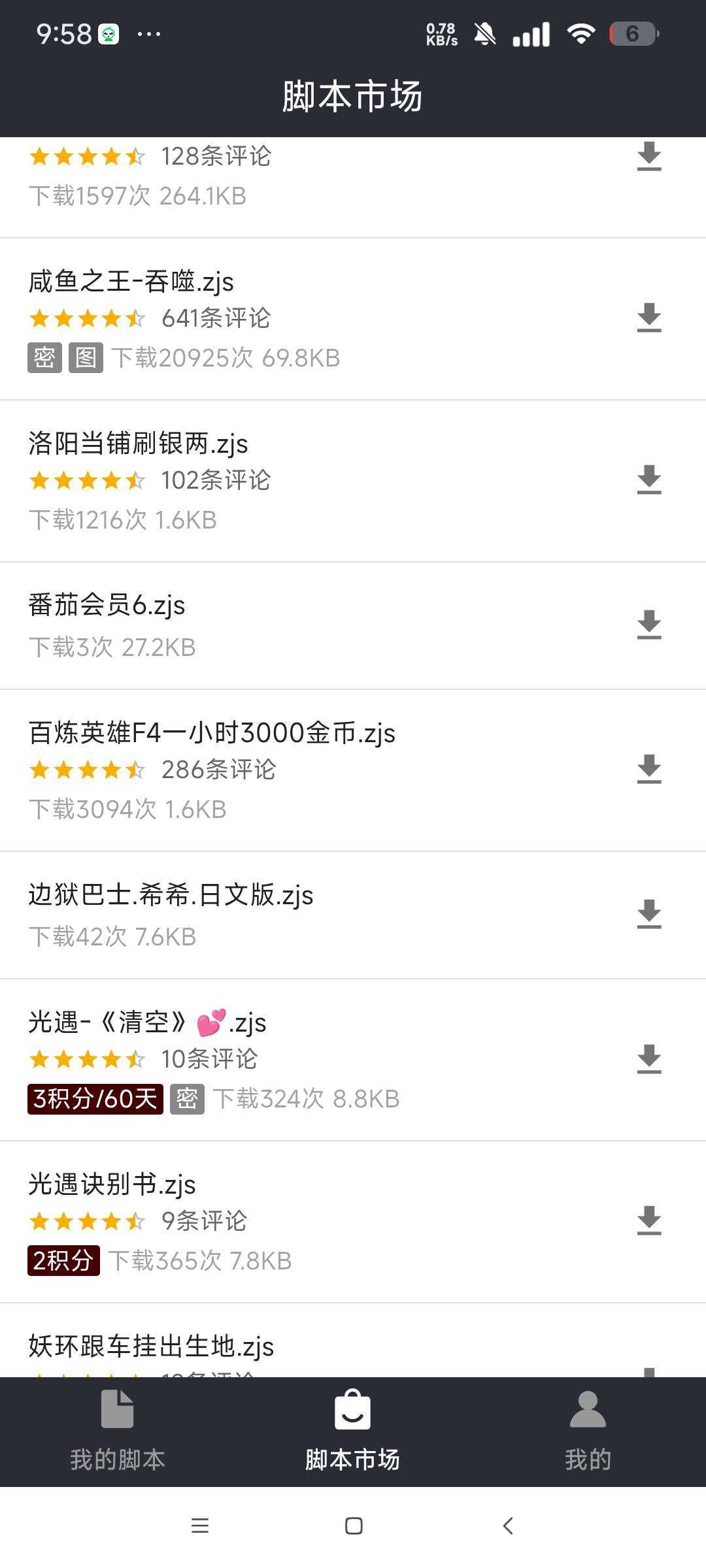The height and width of the screenshot is (1568, 706).
Task: Download the 光遇-《清空》 script
Action: point(648,1060)
